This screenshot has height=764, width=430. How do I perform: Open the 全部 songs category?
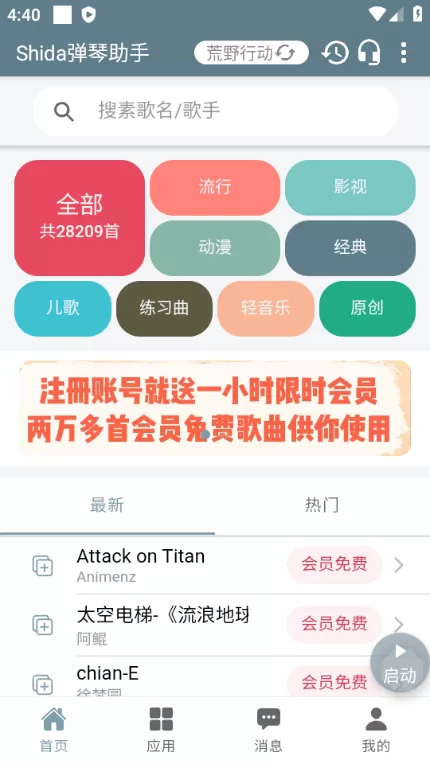click(x=79, y=218)
